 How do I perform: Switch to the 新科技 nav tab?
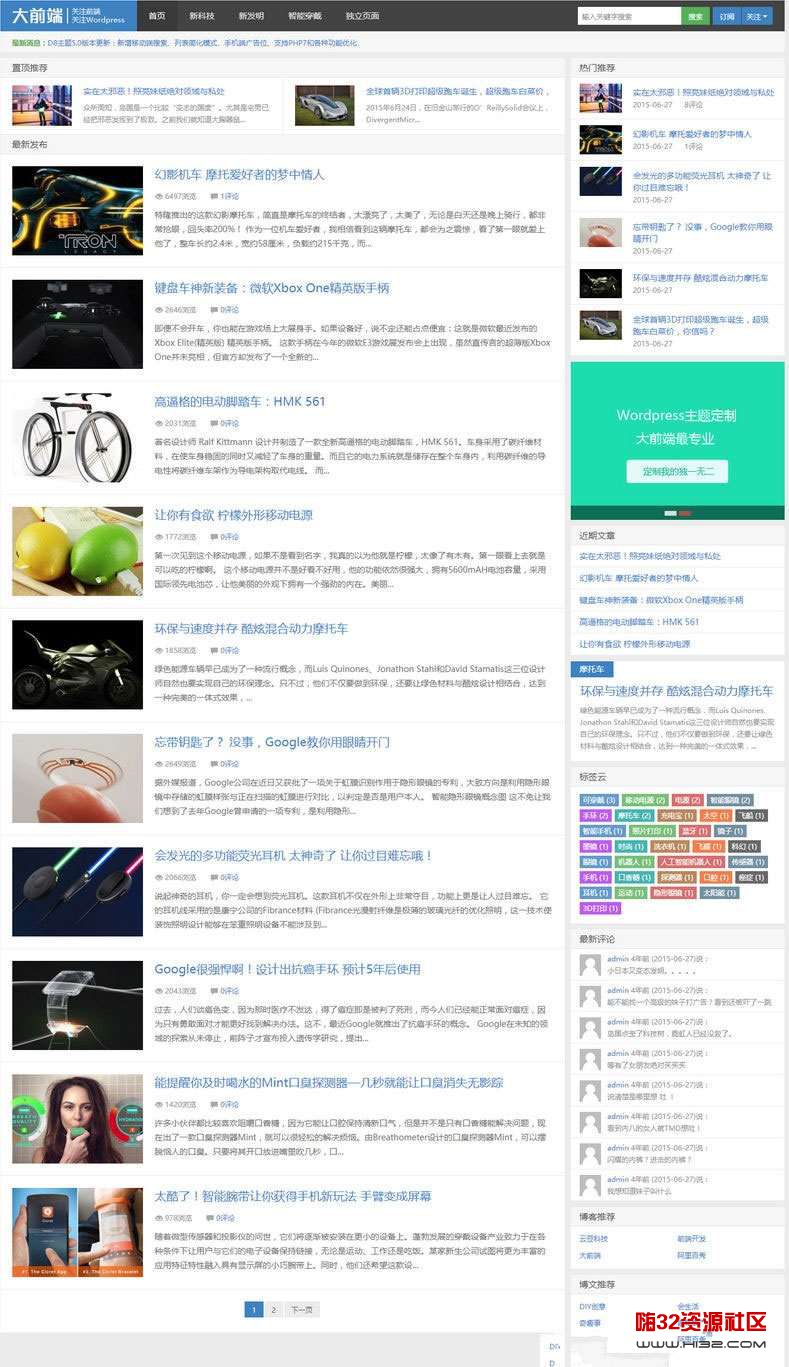pos(201,16)
